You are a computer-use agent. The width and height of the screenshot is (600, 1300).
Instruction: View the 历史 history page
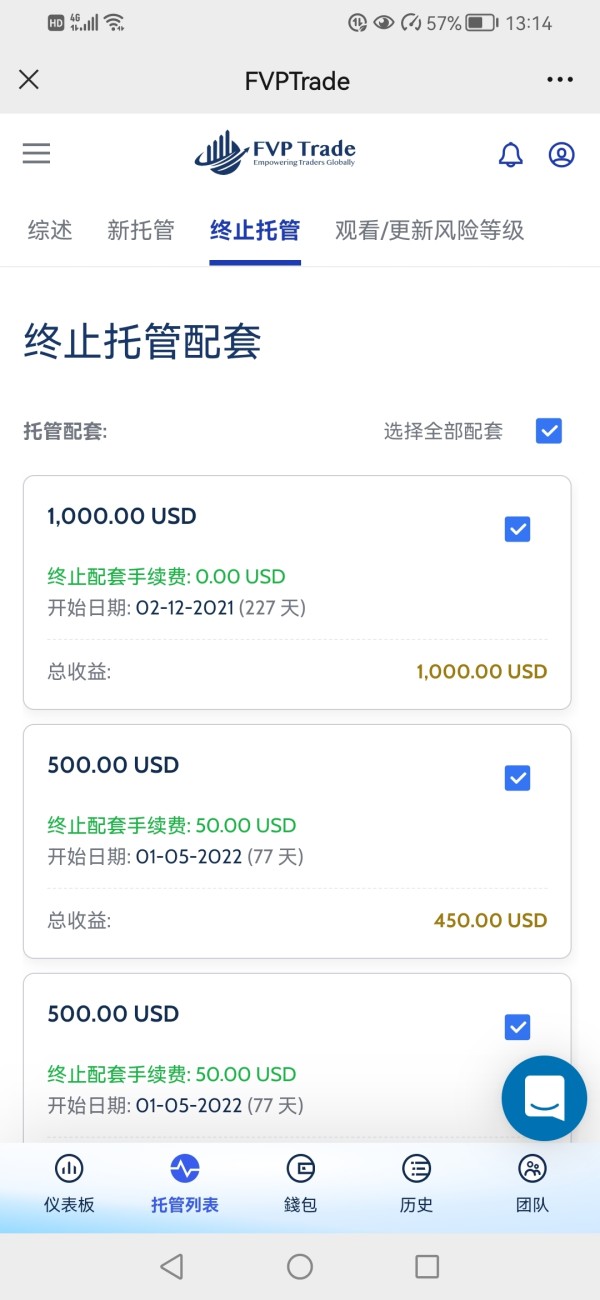[416, 1184]
